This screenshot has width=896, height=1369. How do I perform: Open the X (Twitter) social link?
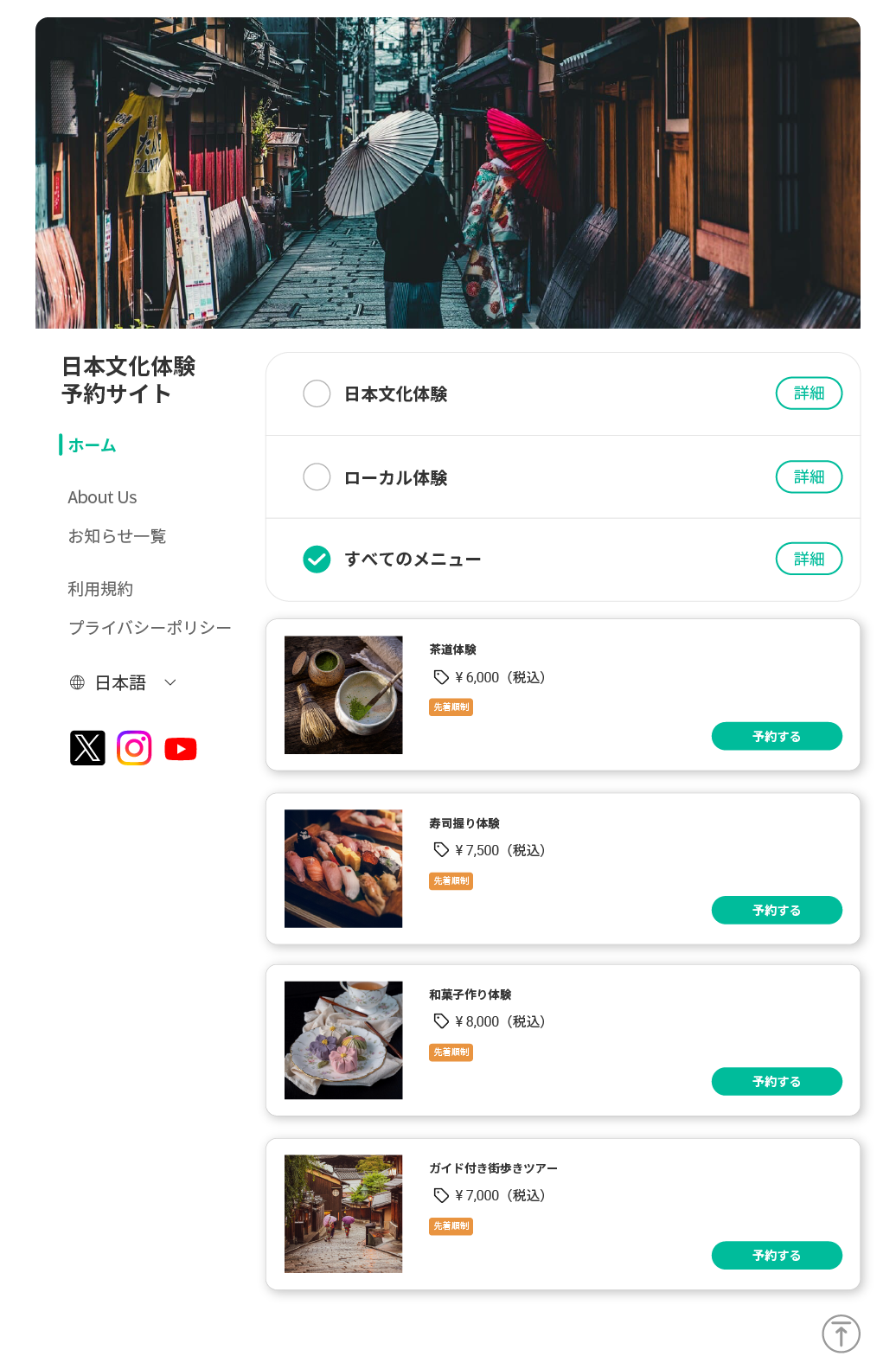[87, 748]
